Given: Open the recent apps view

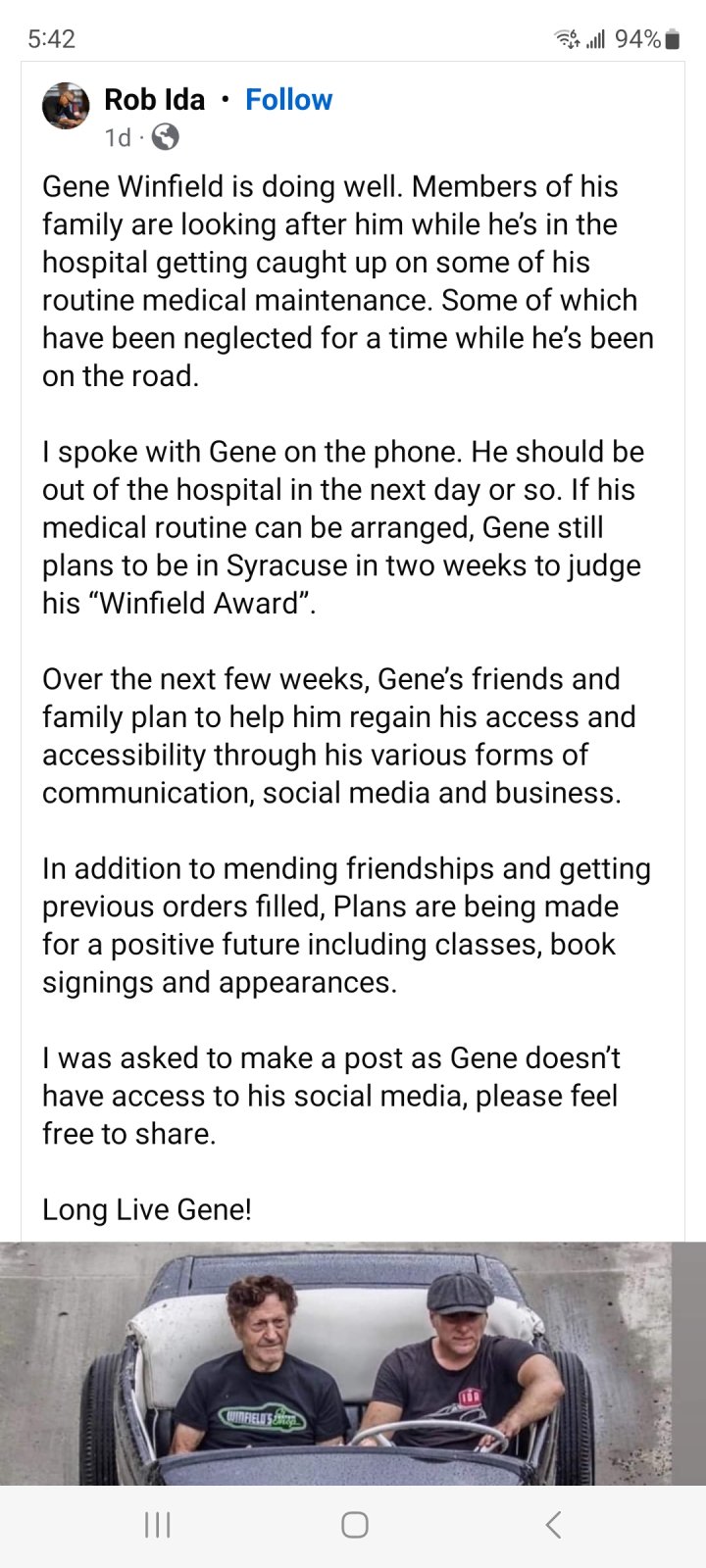Looking at the screenshot, I should [157, 1524].
